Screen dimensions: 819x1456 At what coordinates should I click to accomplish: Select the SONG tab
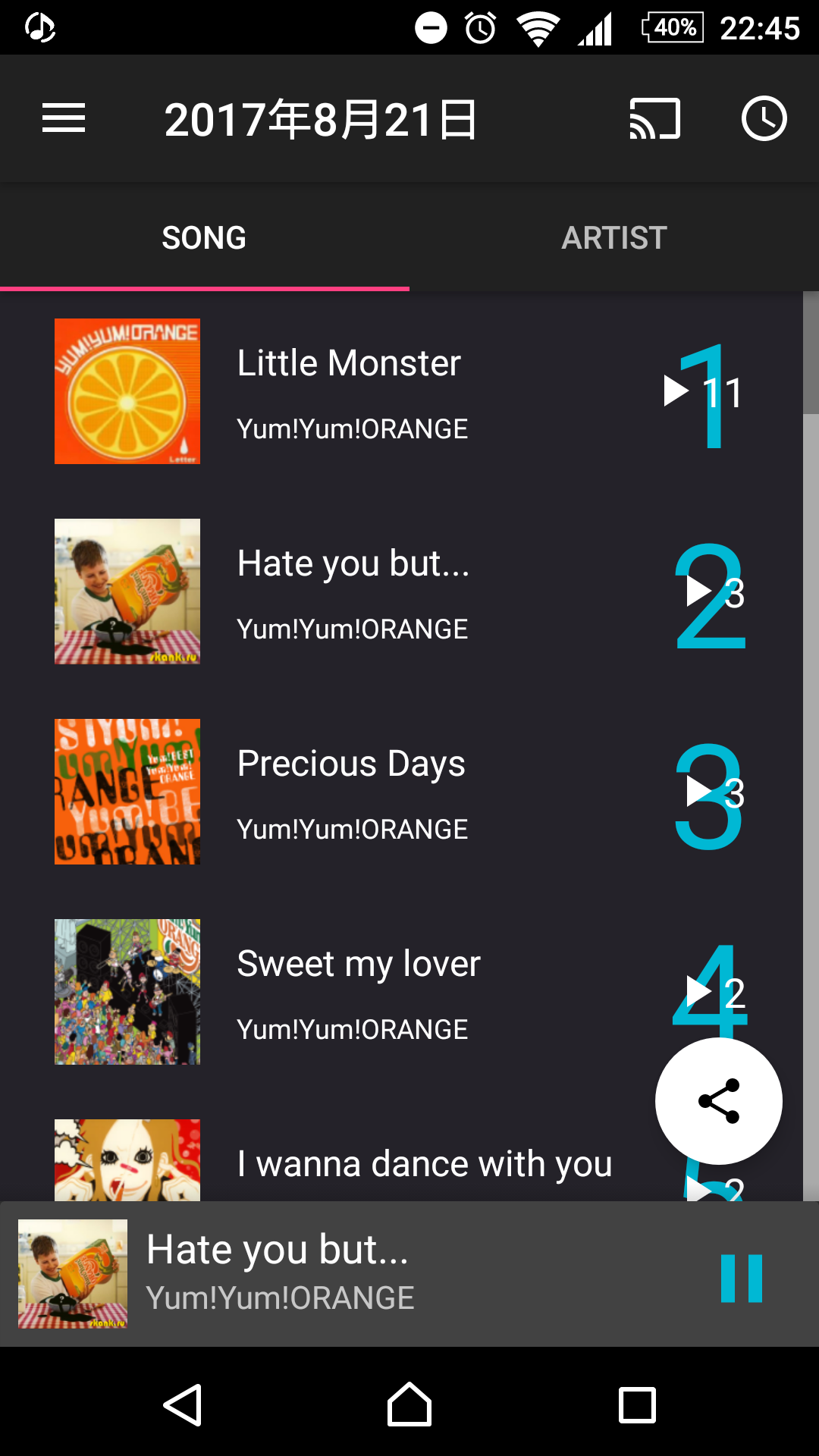coord(204,238)
